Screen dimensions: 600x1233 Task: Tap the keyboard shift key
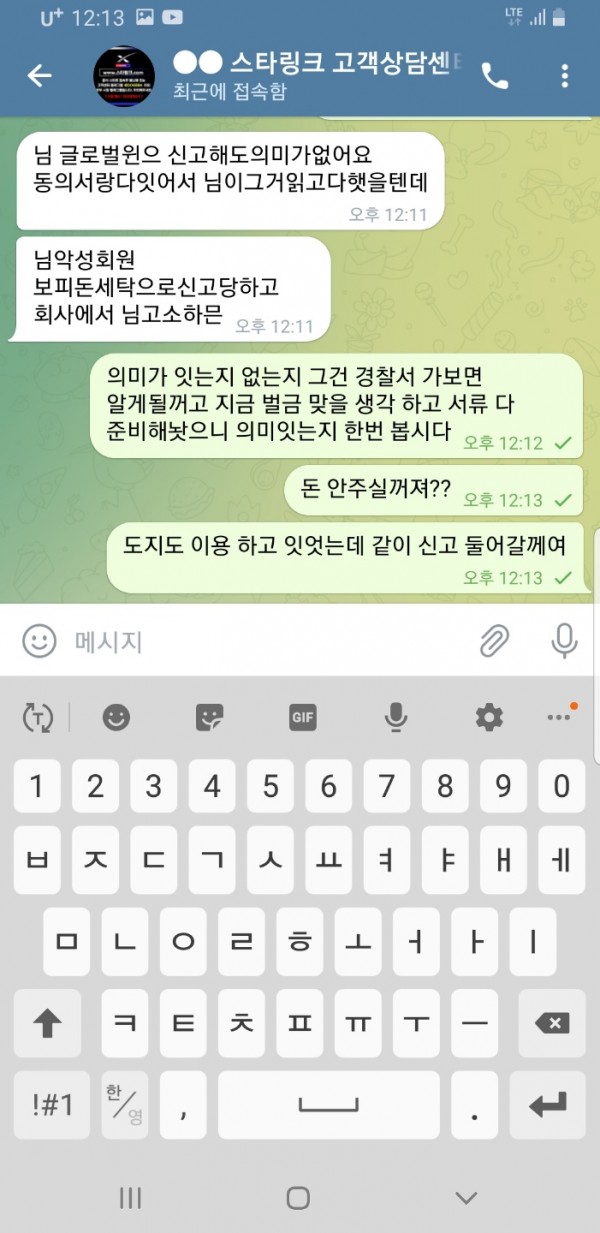pyautogui.click(x=48, y=1023)
